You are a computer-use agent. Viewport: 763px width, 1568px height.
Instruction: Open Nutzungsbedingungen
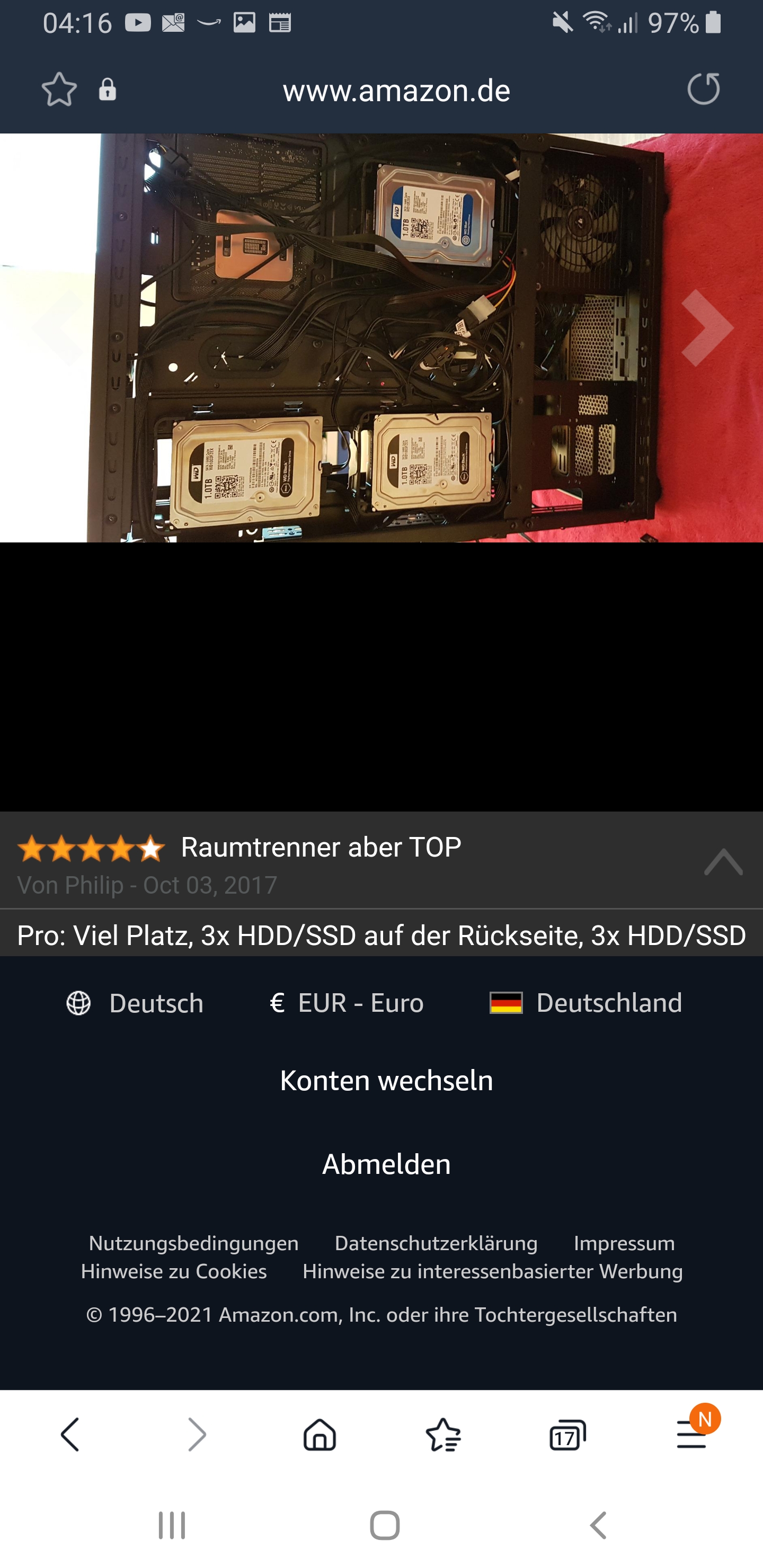[193, 1243]
